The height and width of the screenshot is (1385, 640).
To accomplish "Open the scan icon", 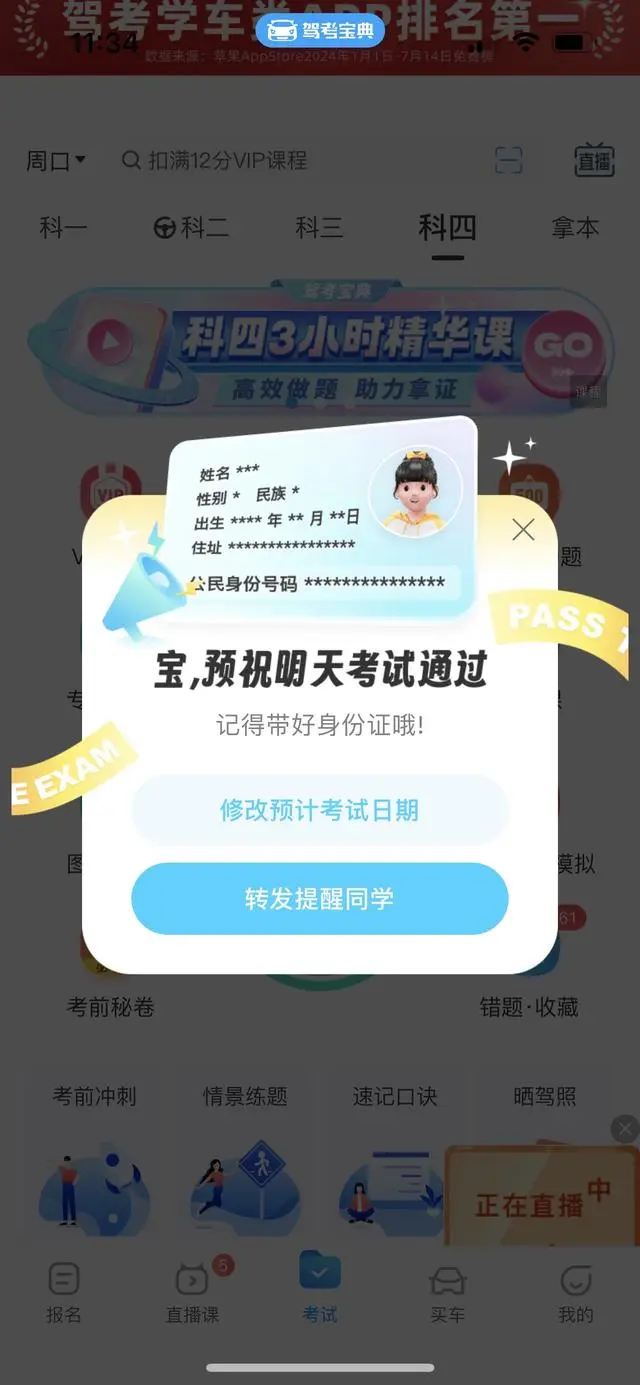I will point(509,160).
